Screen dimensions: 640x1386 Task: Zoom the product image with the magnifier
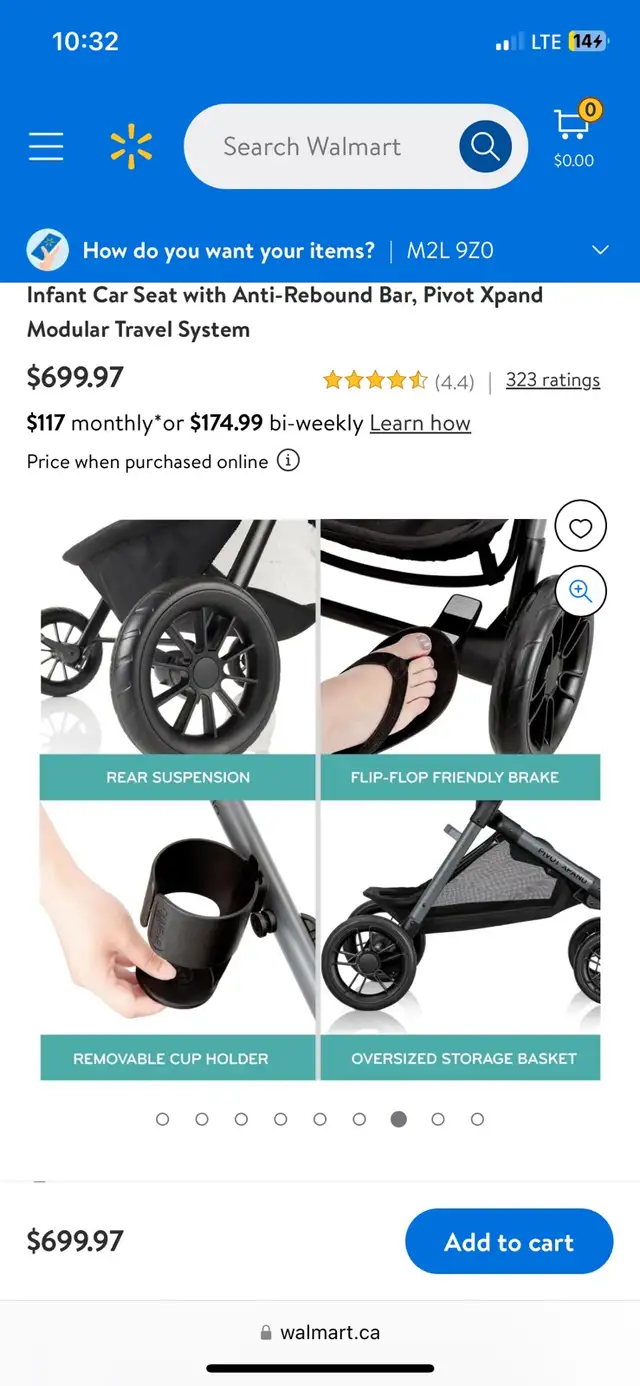coord(580,591)
